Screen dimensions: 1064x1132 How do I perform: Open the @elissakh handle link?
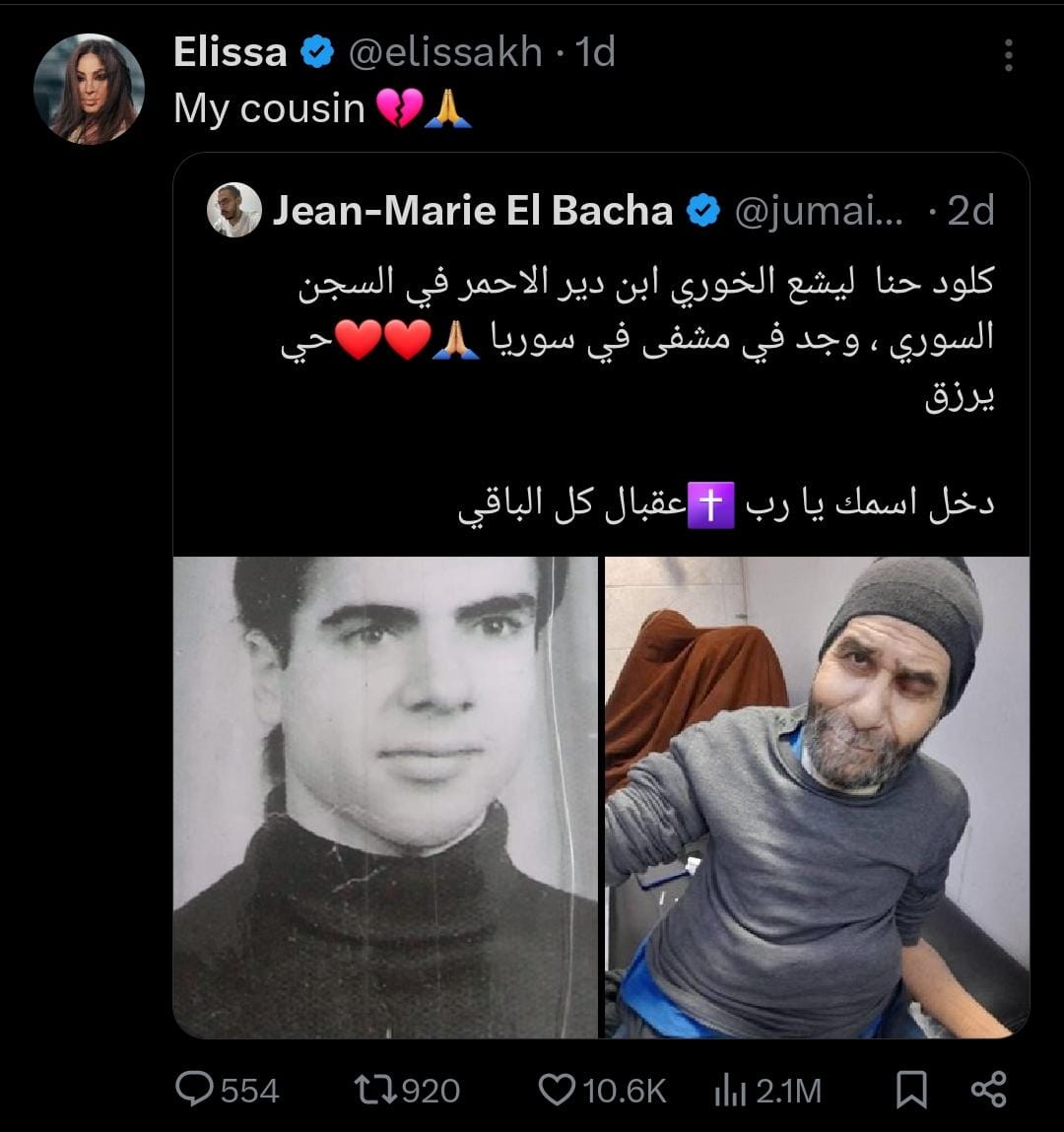[445, 52]
